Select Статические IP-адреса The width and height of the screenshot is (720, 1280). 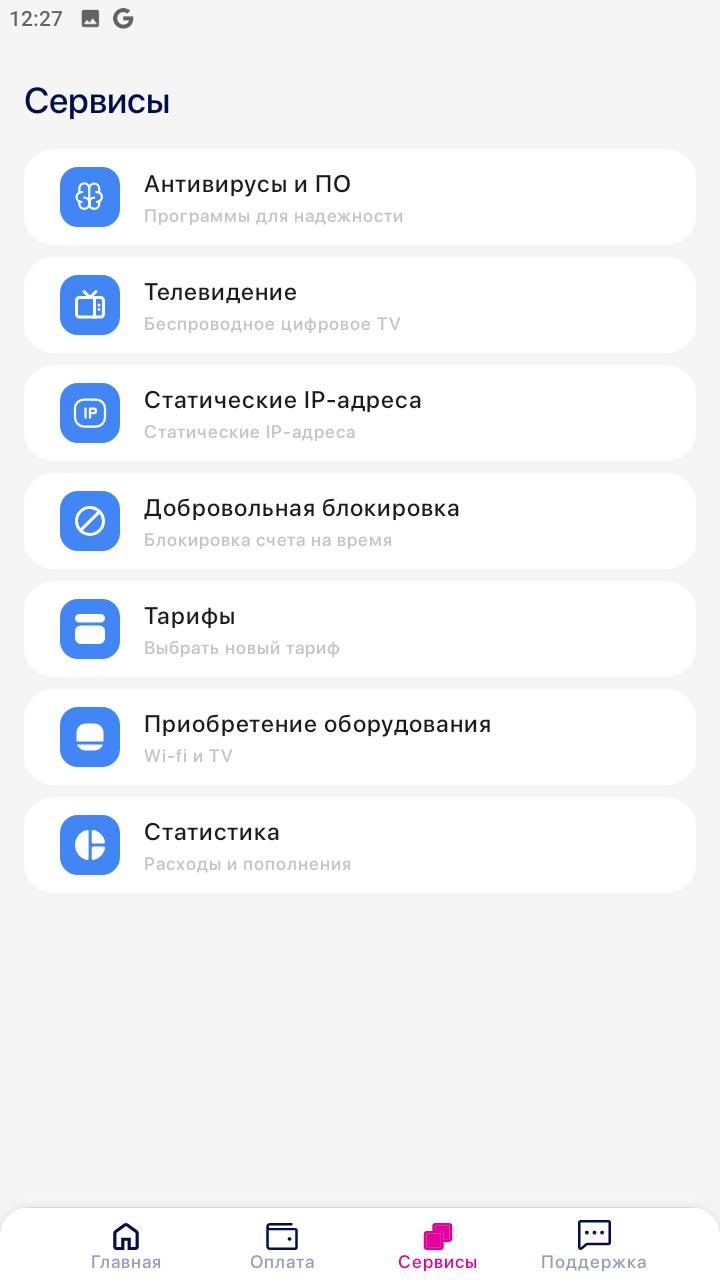[360, 413]
